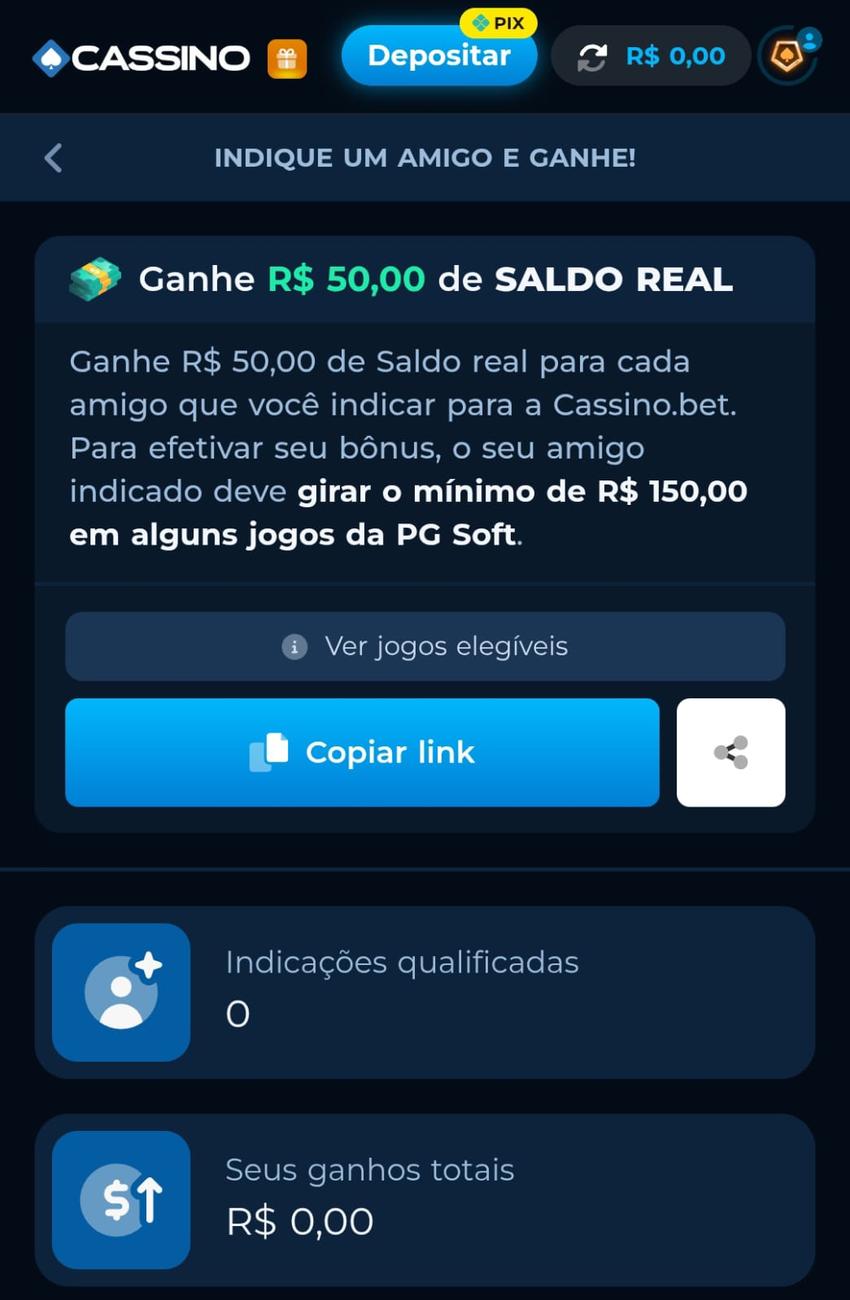
Task: Open the INDIQUE UM AMIGO E GANHE header
Action: (425, 157)
